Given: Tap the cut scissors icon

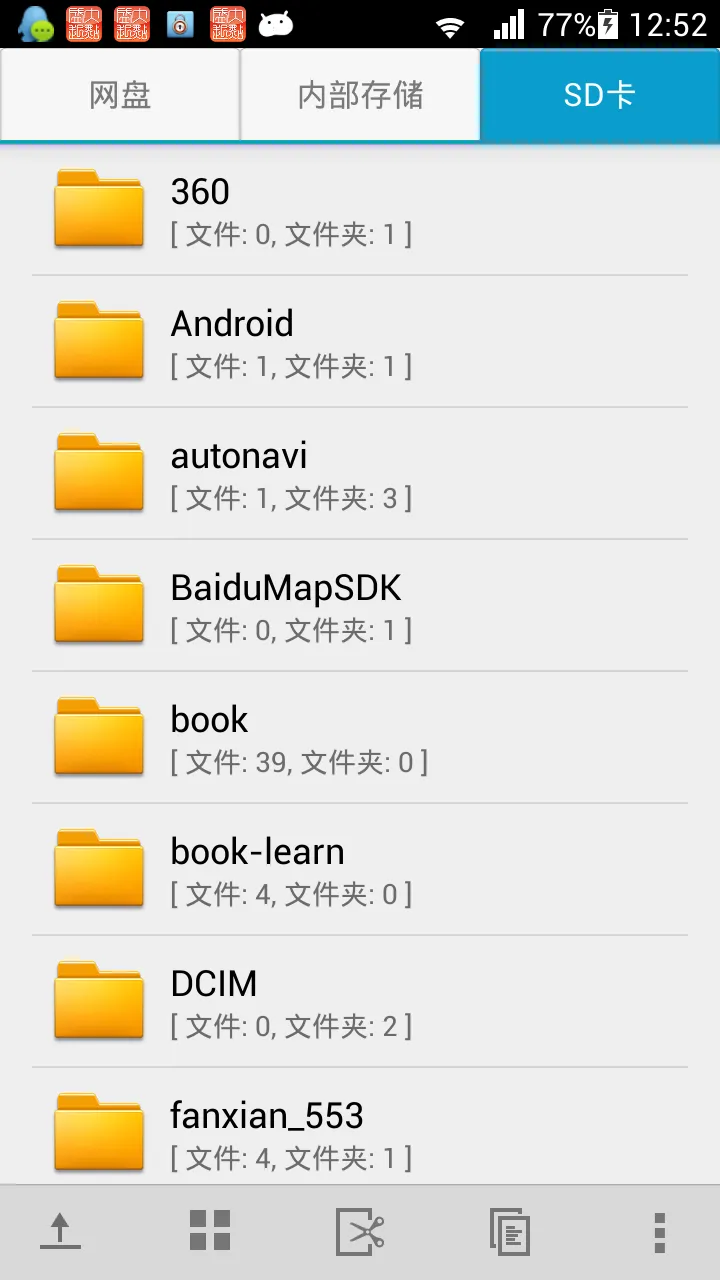Looking at the screenshot, I should click(x=360, y=1231).
